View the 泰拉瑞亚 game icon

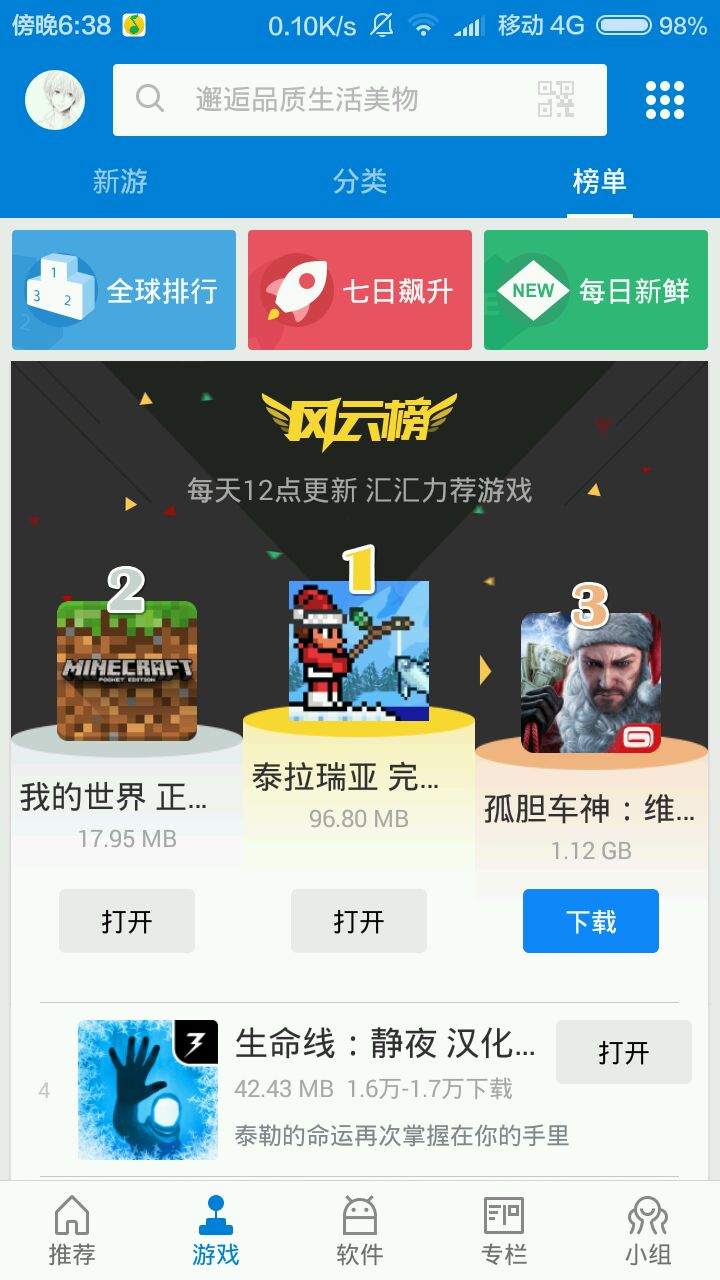tap(359, 651)
